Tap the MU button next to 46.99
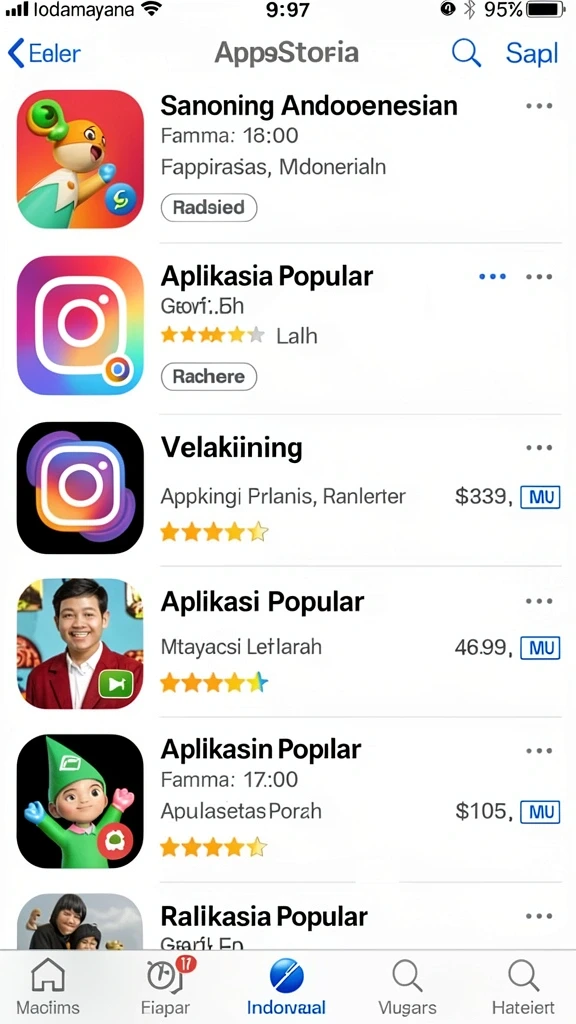This screenshot has height=1024, width=576. 540,648
